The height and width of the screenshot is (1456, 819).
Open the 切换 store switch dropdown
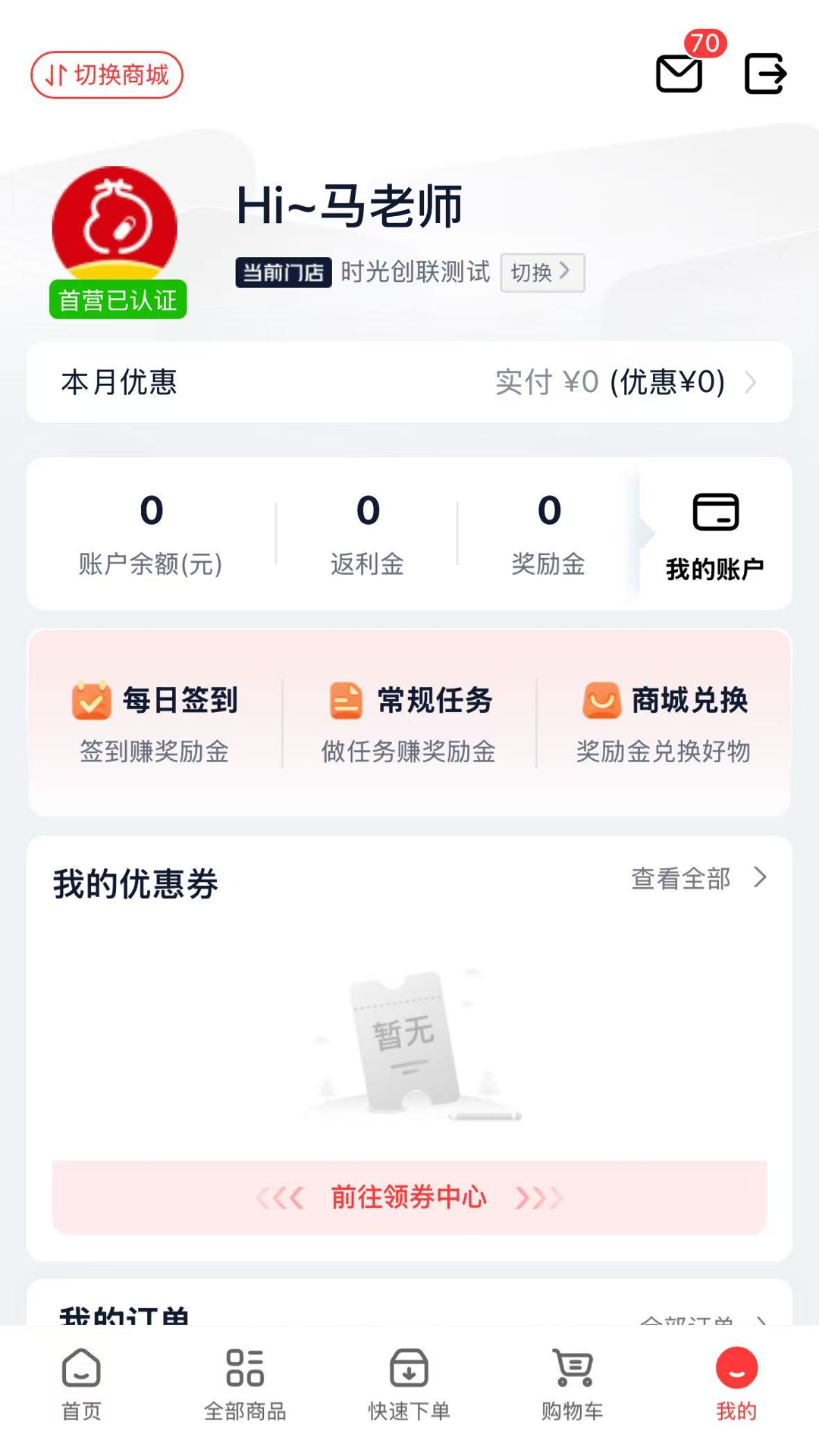[543, 274]
